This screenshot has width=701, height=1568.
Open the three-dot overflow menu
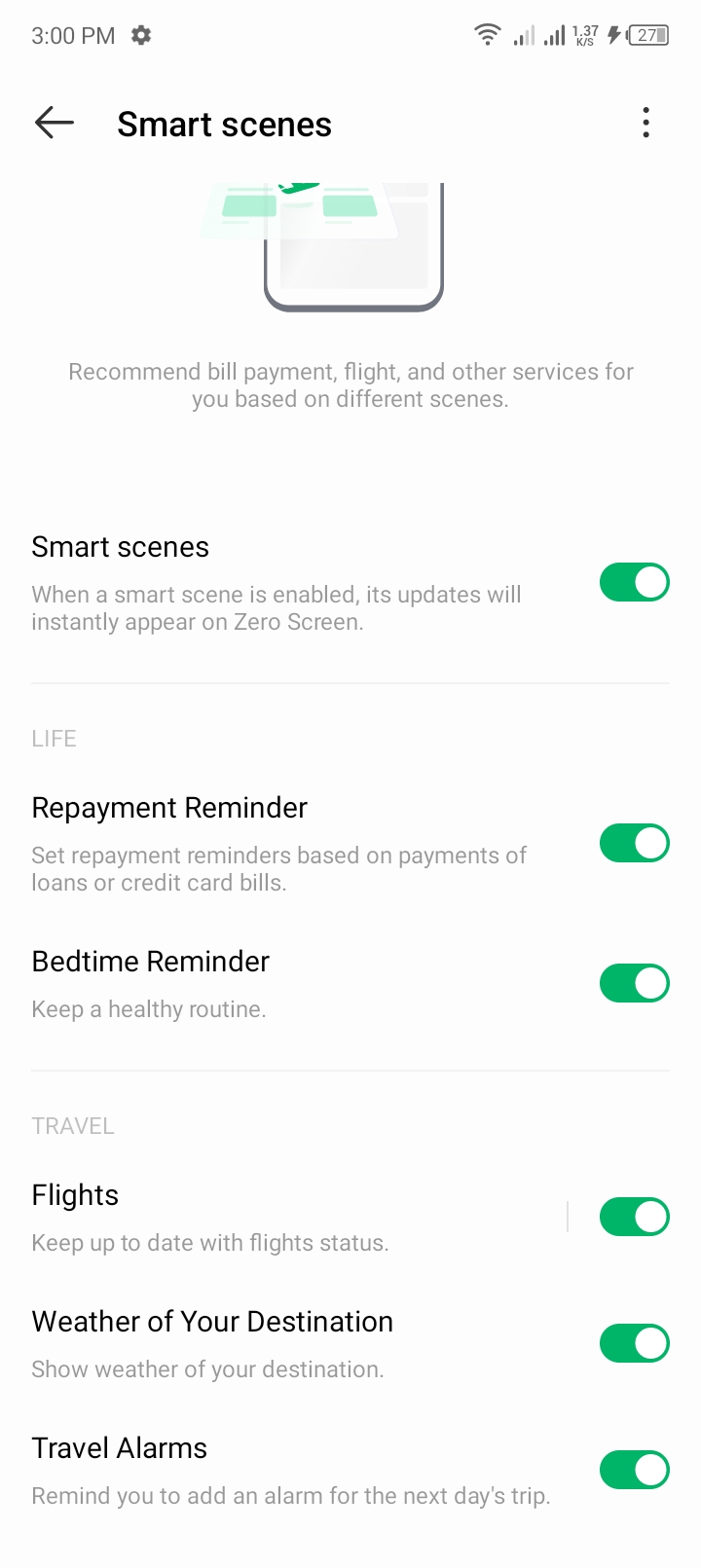pos(646,123)
